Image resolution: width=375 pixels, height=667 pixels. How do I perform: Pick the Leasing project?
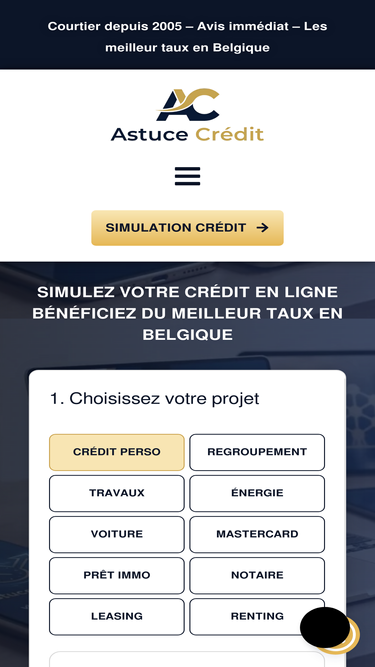pyautogui.click(x=117, y=616)
